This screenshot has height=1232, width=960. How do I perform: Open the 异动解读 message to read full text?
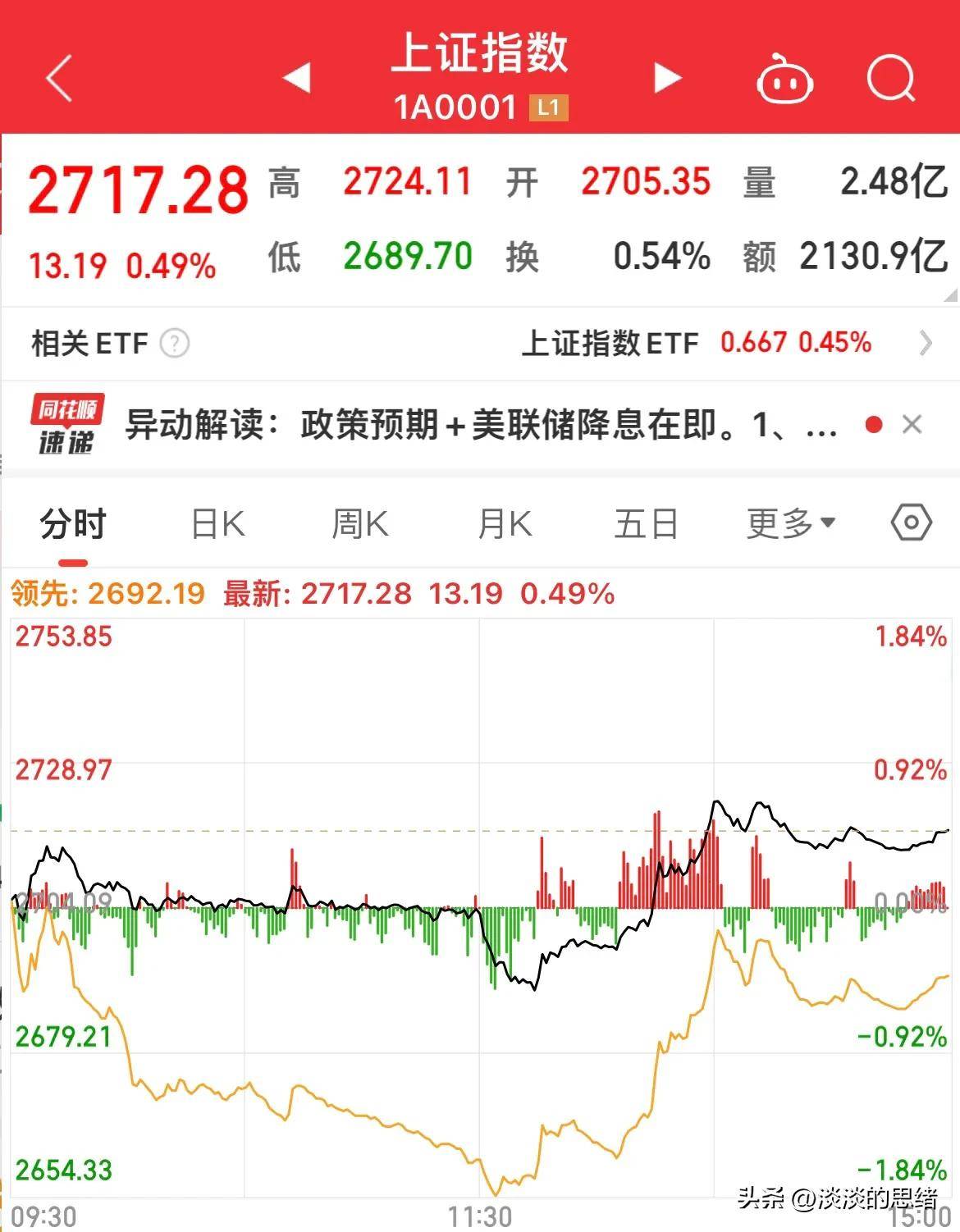pos(476,424)
